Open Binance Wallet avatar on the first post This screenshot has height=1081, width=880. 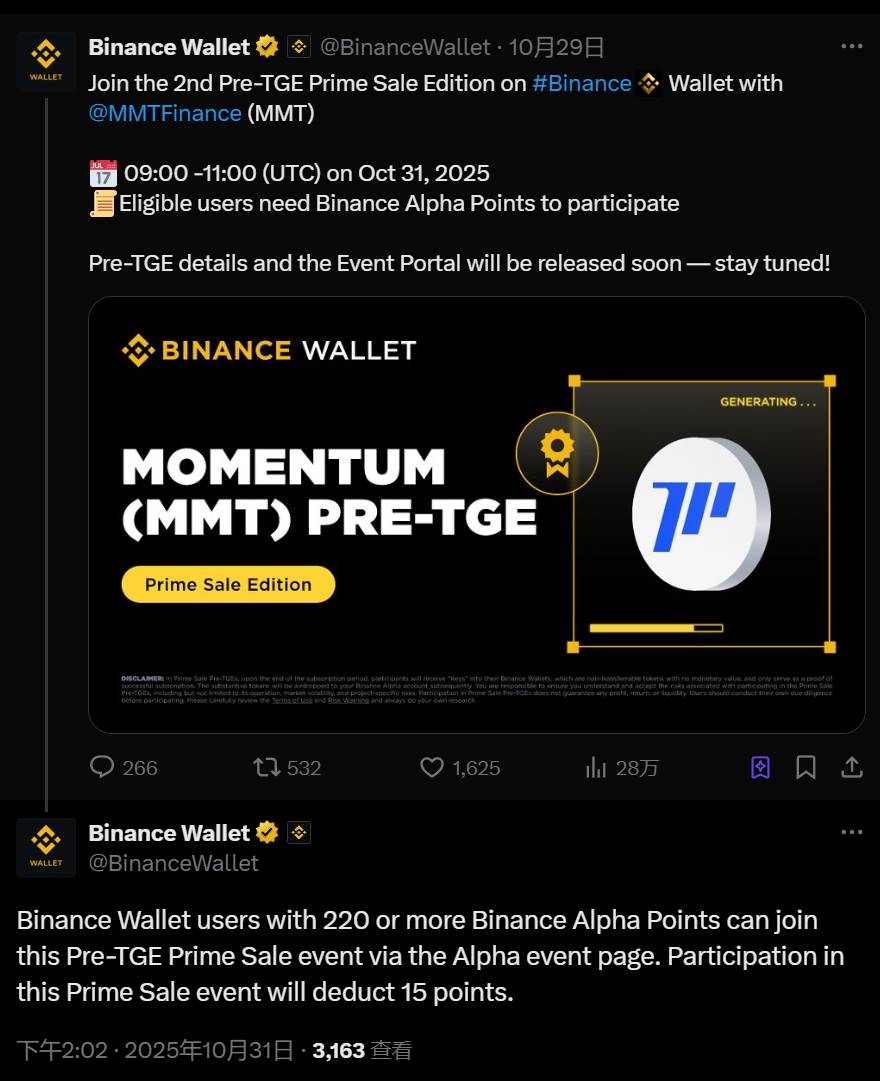46,62
